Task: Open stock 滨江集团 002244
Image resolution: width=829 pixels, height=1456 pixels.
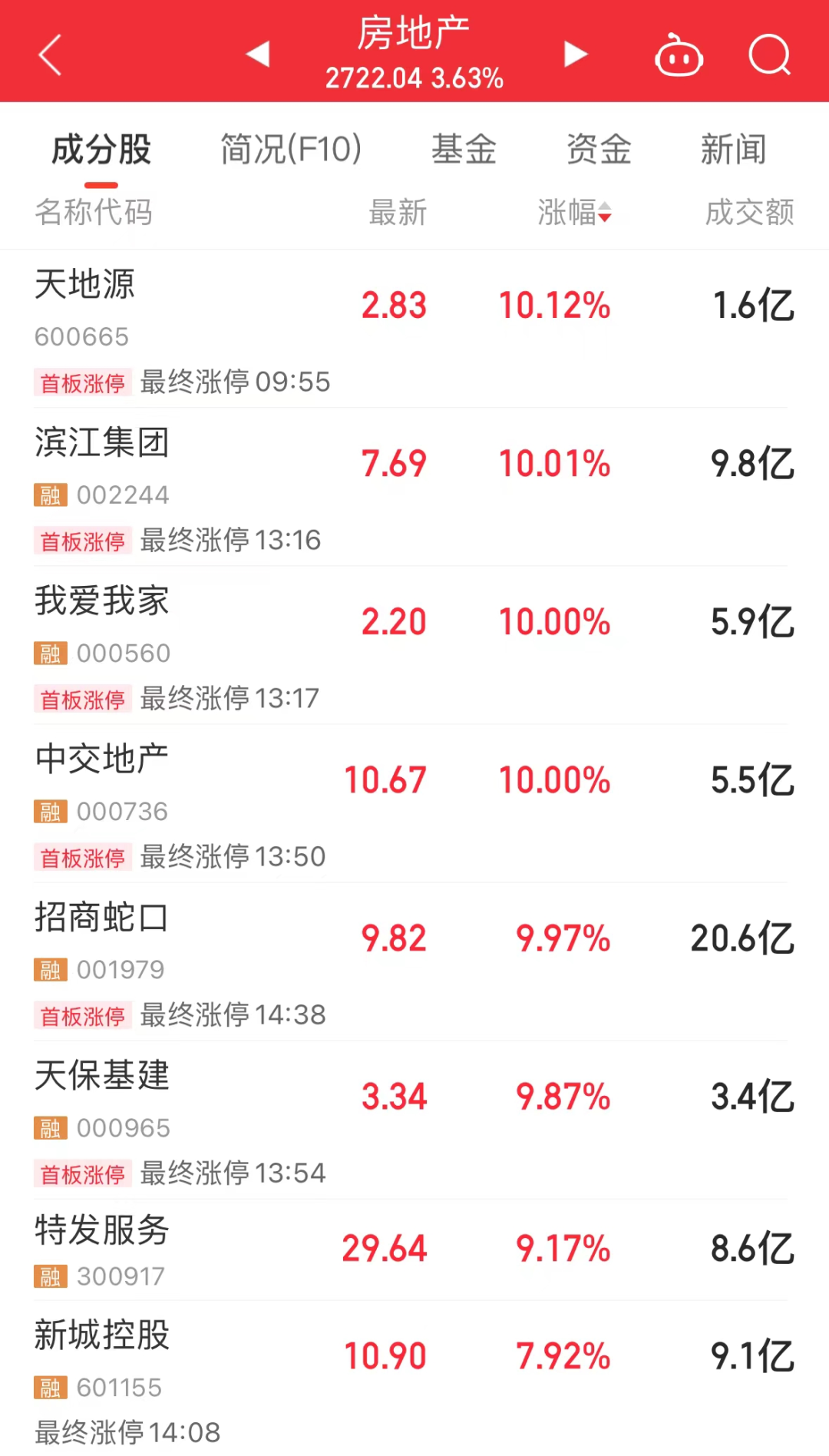Action: pyautogui.click(x=101, y=443)
